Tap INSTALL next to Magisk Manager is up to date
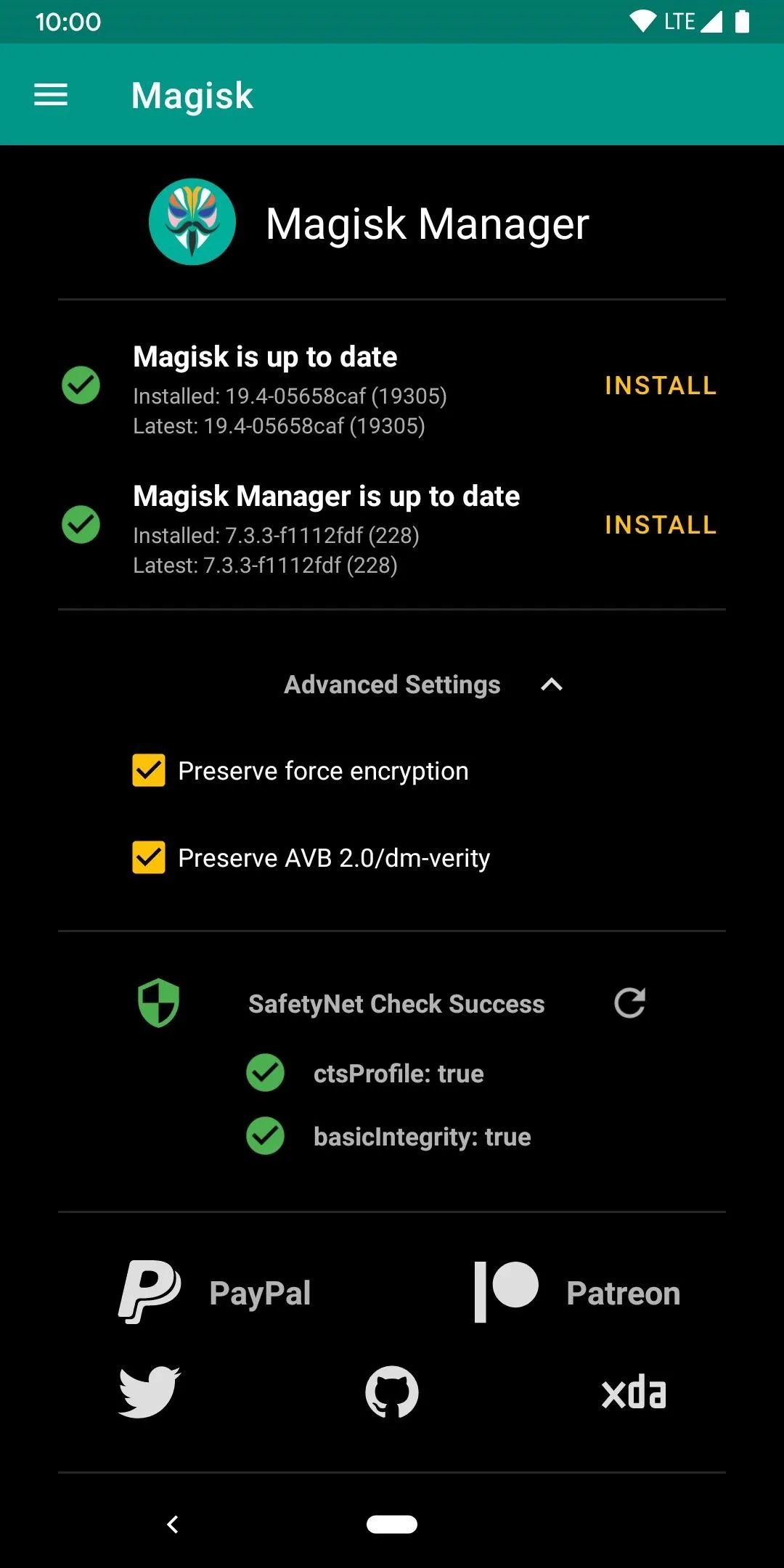Screen dimensions: 784x1568 coord(661,525)
